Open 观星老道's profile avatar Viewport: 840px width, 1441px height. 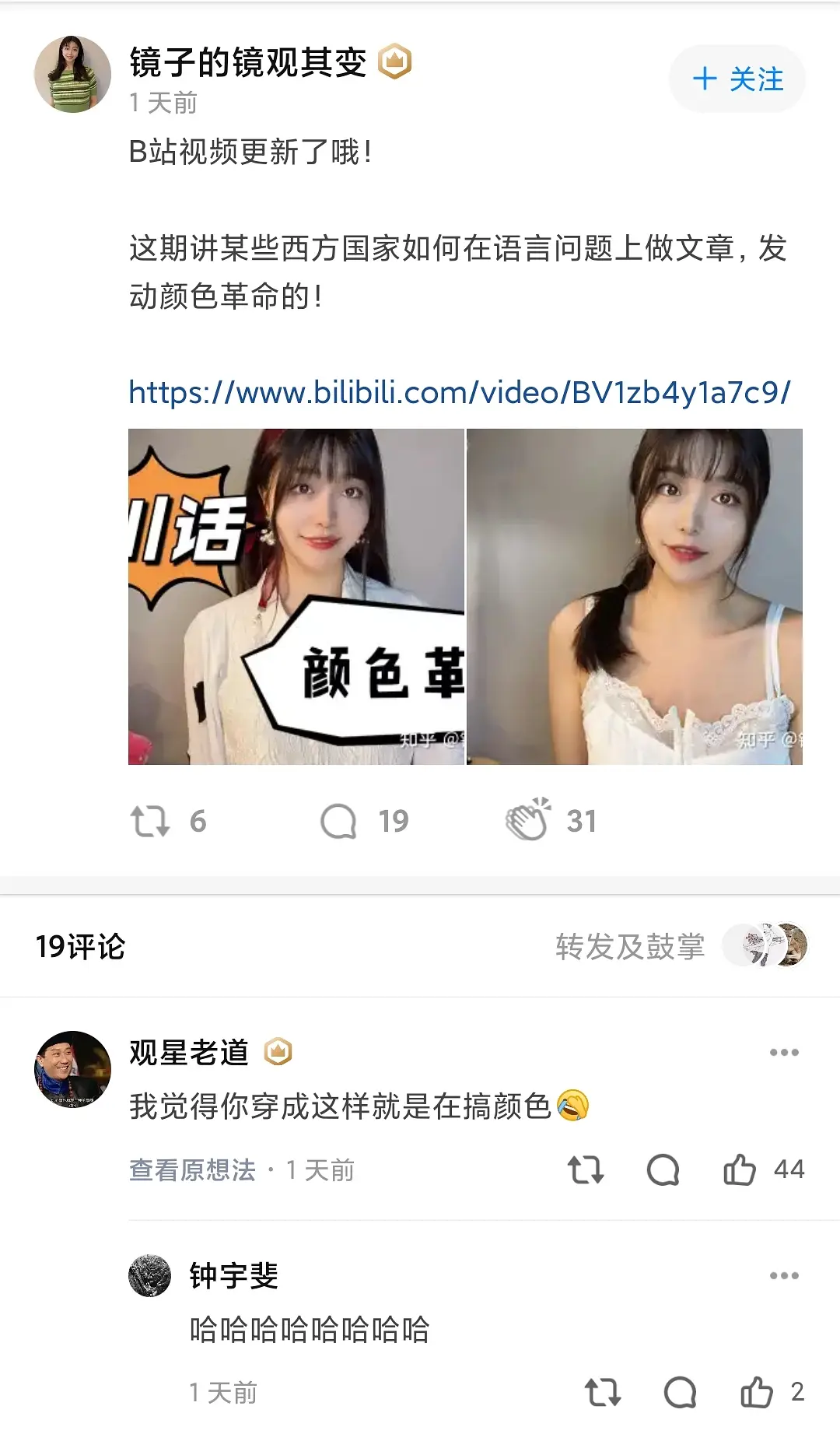tap(73, 1069)
